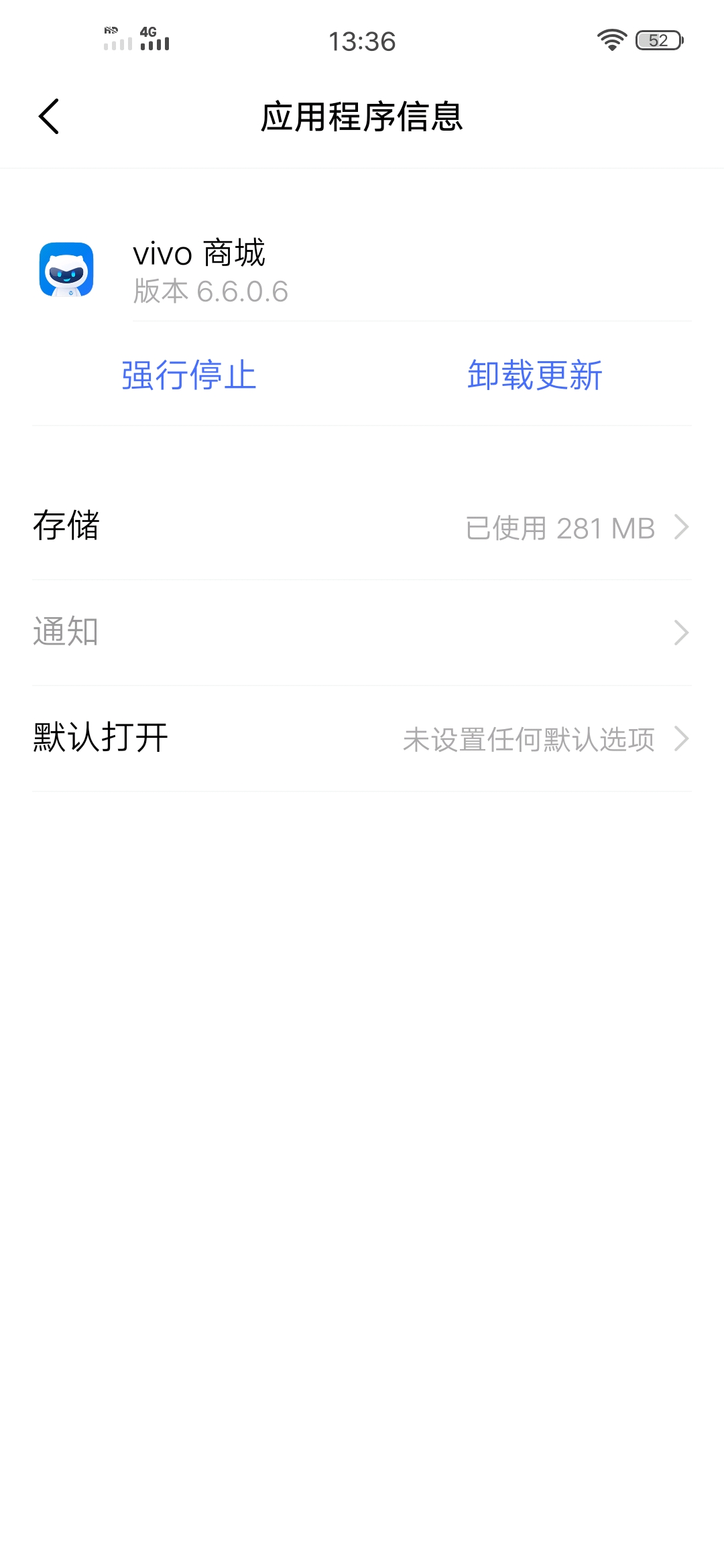Force stop the app with 强行停止
This screenshot has height=1568, width=724.
189,375
